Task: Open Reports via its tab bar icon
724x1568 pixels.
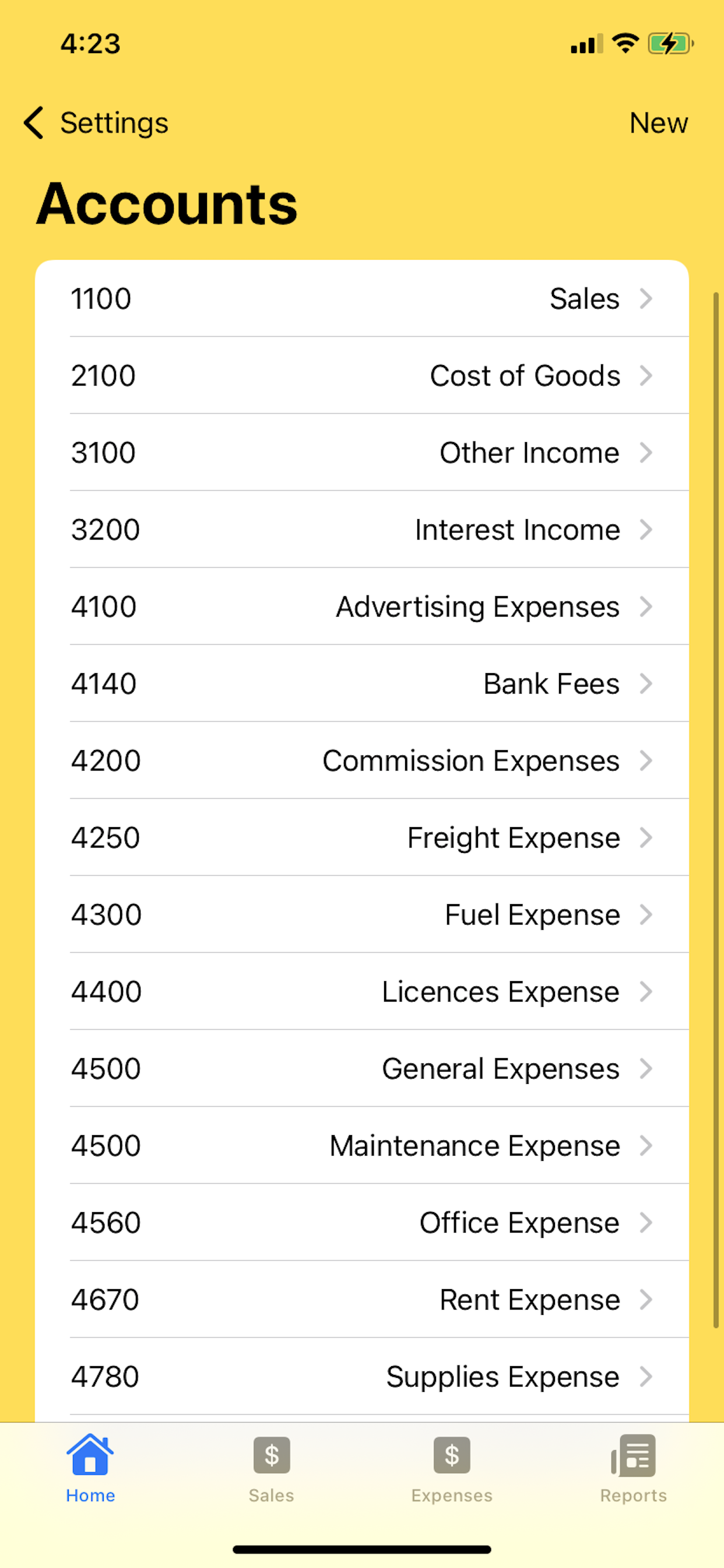Action: pyautogui.click(x=632, y=1457)
